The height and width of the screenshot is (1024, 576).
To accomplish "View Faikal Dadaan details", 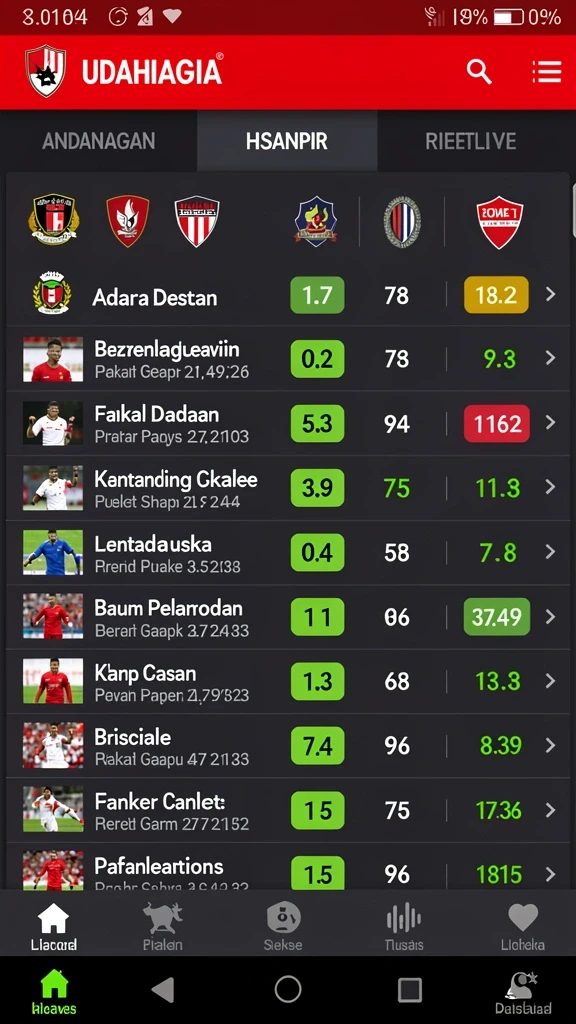I will coord(288,423).
